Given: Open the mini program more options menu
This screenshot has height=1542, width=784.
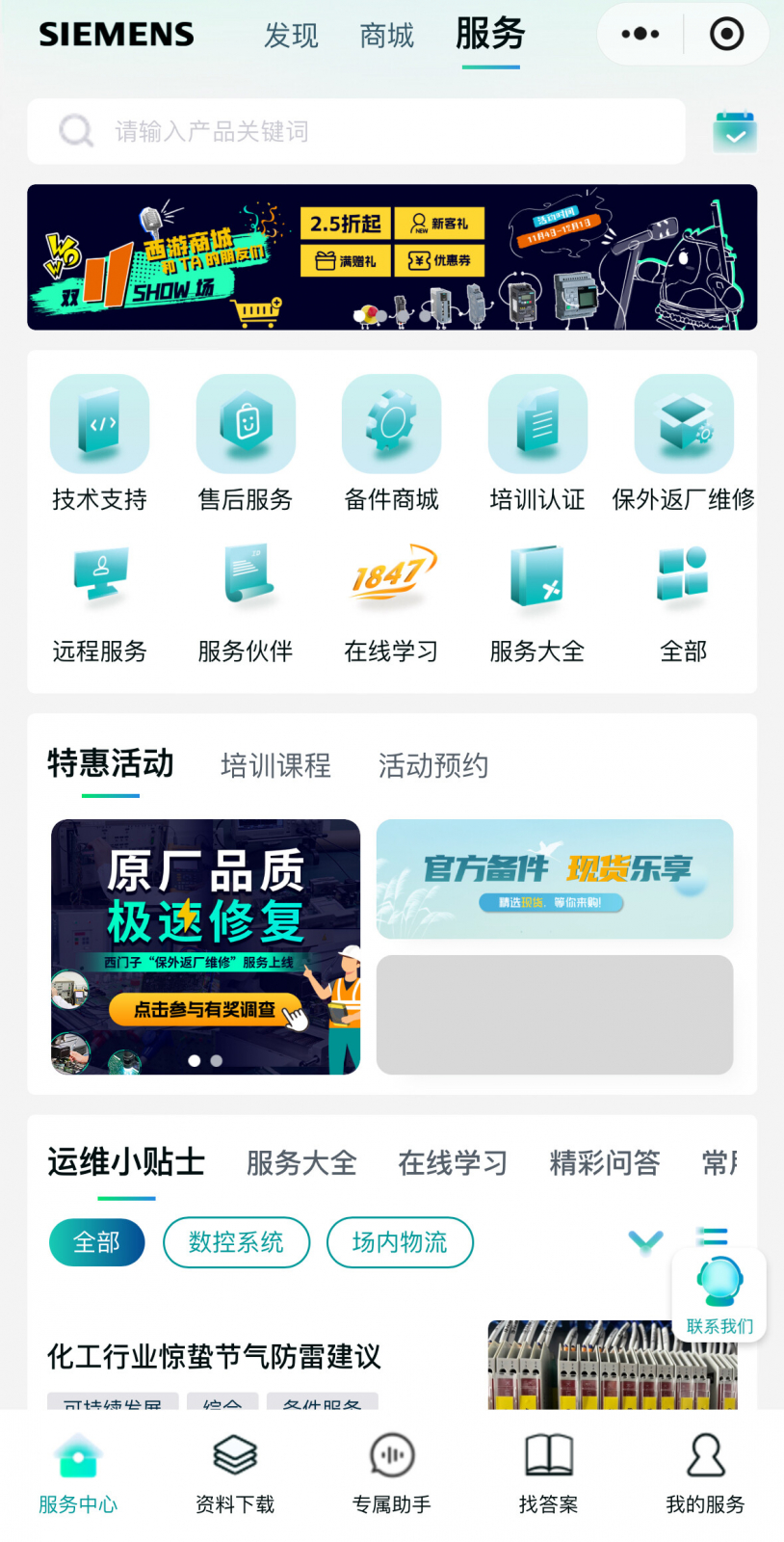Looking at the screenshot, I should 640,35.
